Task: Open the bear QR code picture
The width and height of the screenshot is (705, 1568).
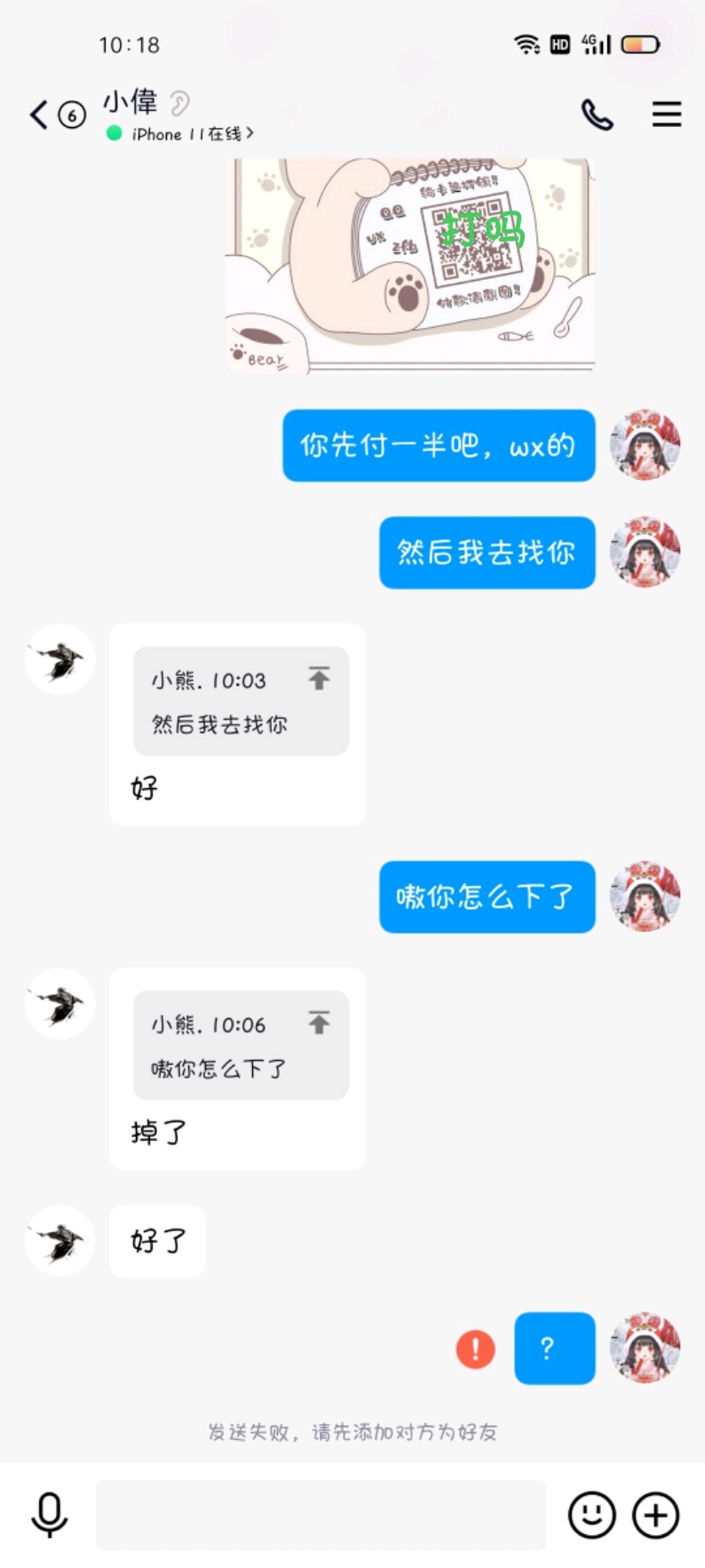Action: 409,265
